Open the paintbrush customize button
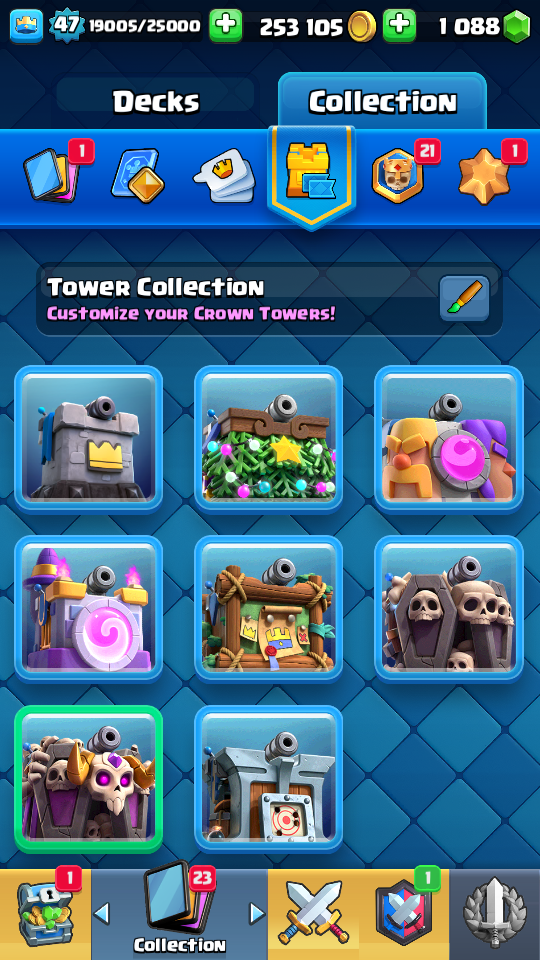This screenshot has height=960, width=540. [x=464, y=298]
